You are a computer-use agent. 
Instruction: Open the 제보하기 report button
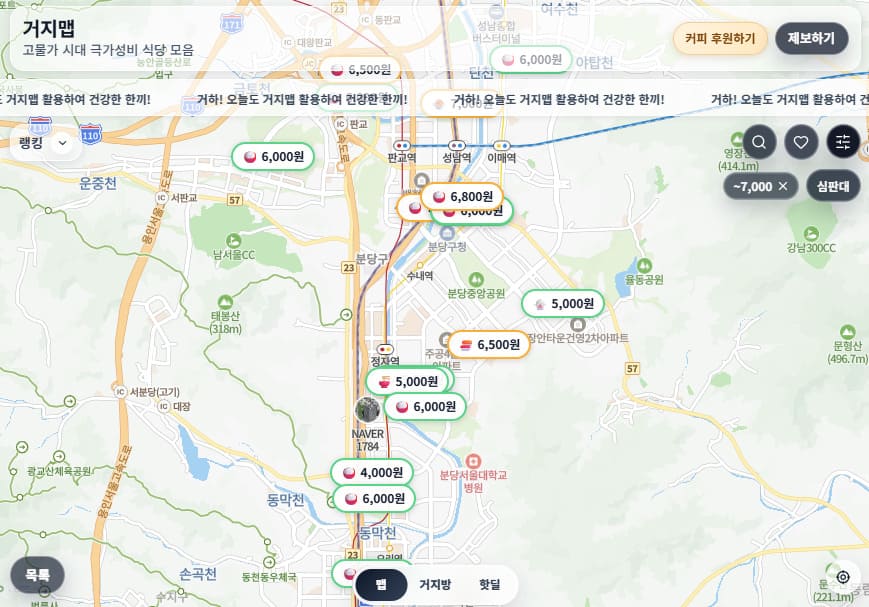(811, 38)
